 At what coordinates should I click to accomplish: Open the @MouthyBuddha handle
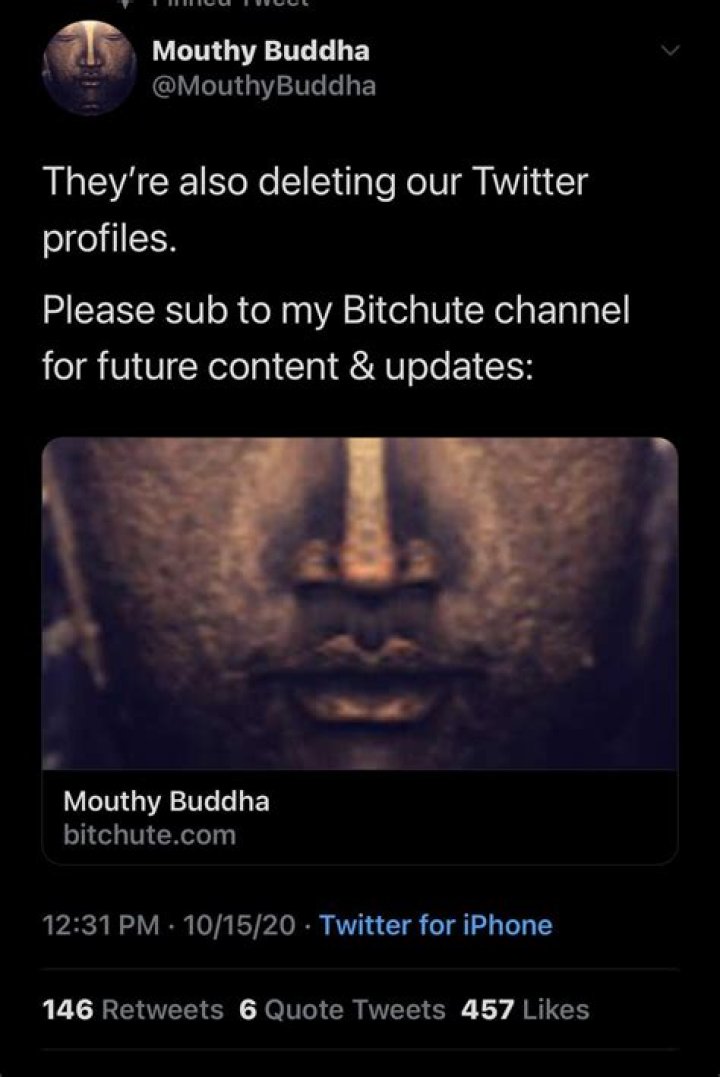(x=264, y=86)
